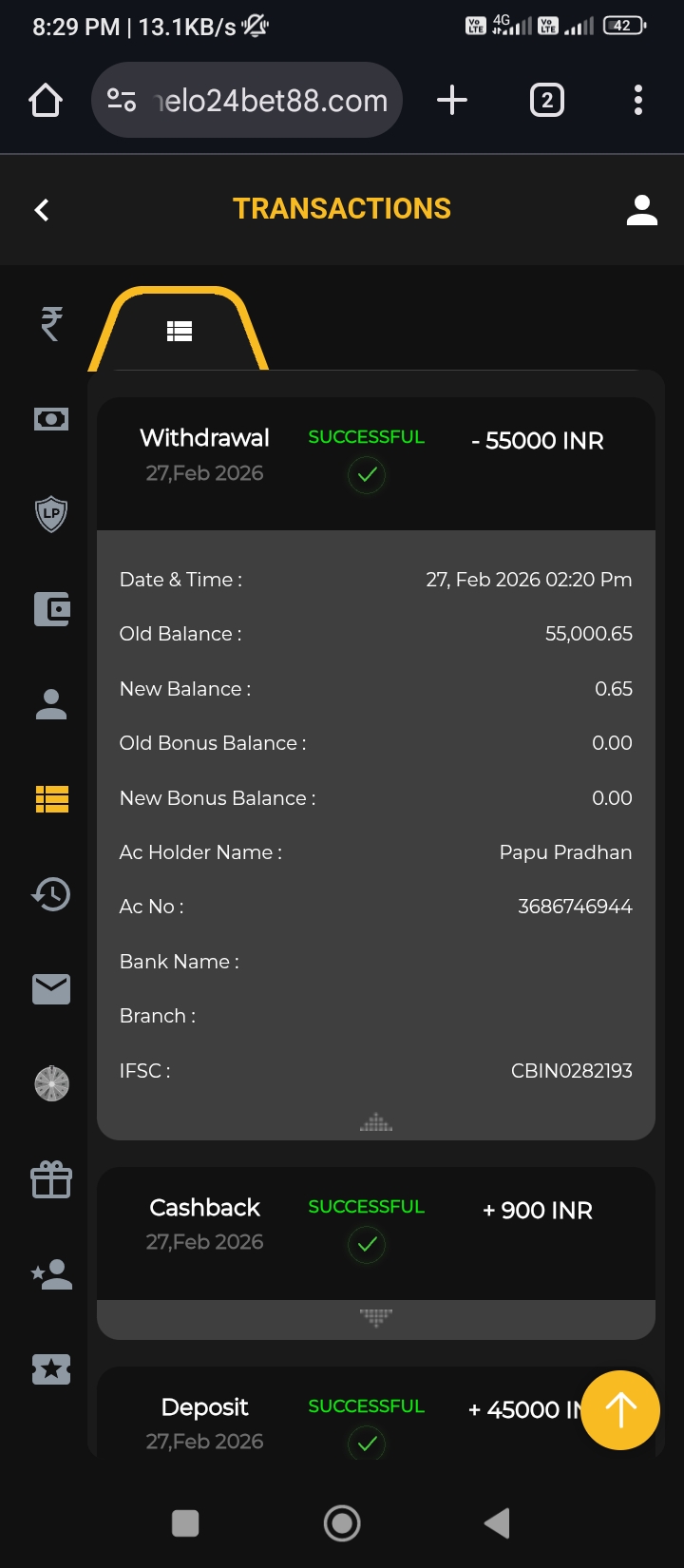The height and width of the screenshot is (1568, 684).
Task: Open the rupee icon in sidebar
Action: point(51,324)
